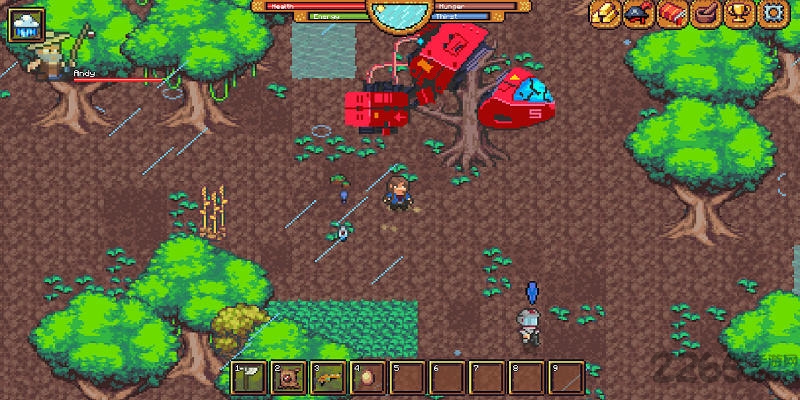This screenshot has height=400, width=800.
Task: Select empty hotbar slot 5
Action: click(407, 379)
